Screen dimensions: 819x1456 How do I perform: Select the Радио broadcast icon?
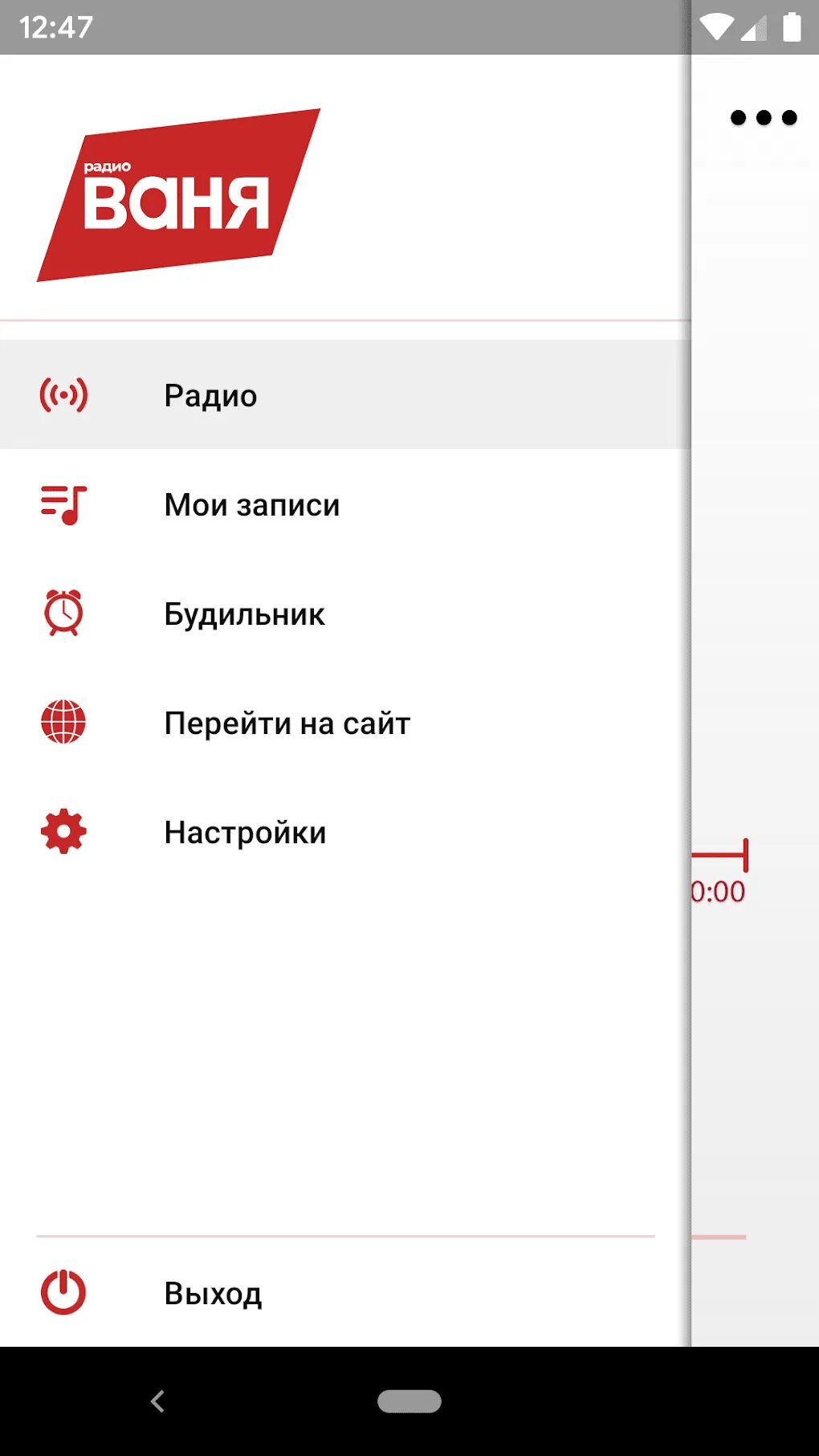[63, 395]
